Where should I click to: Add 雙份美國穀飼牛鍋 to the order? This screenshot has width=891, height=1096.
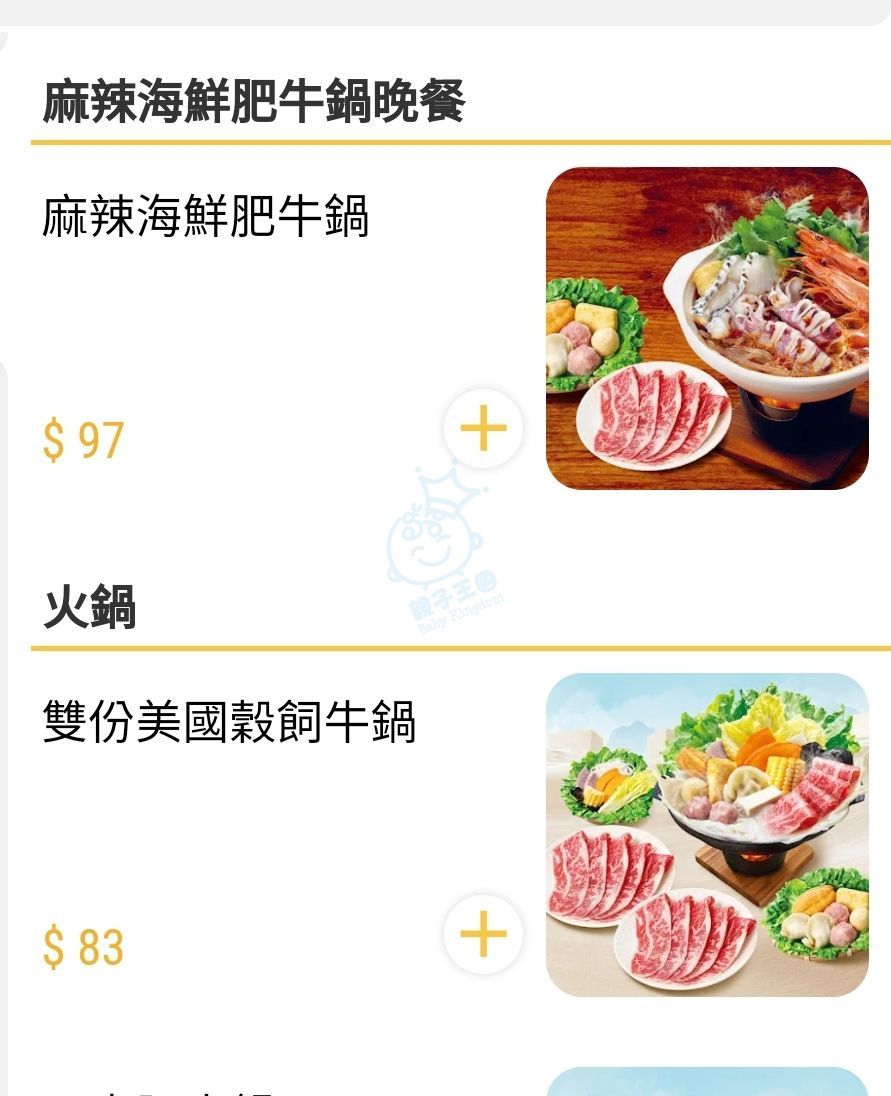(x=483, y=934)
